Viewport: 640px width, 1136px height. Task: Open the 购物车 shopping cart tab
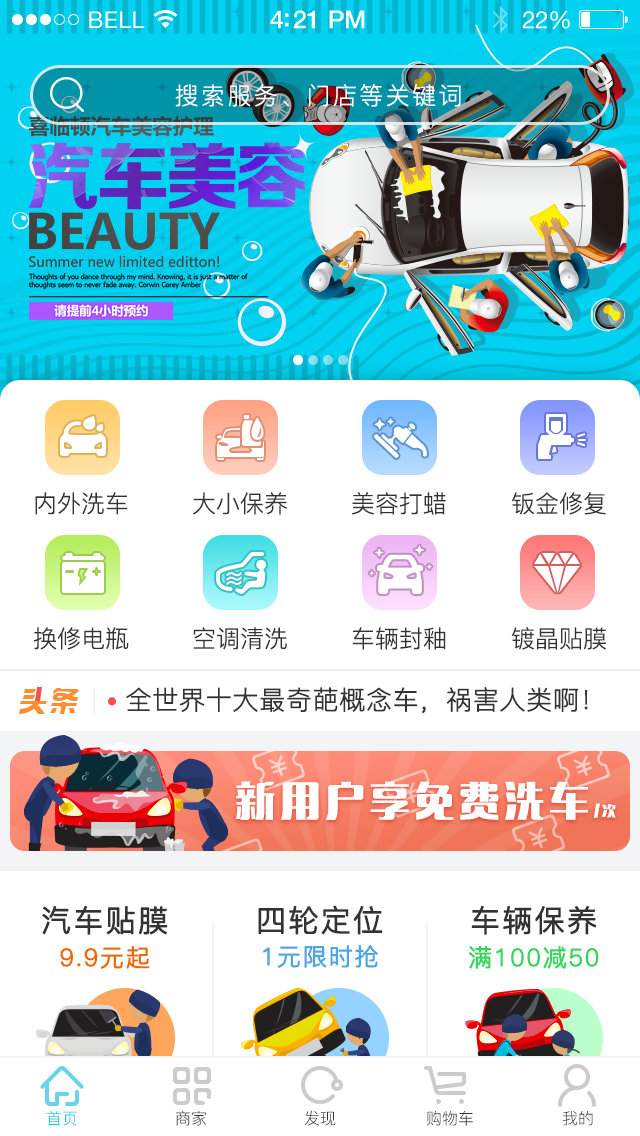pyautogui.click(x=448, y=1096)
